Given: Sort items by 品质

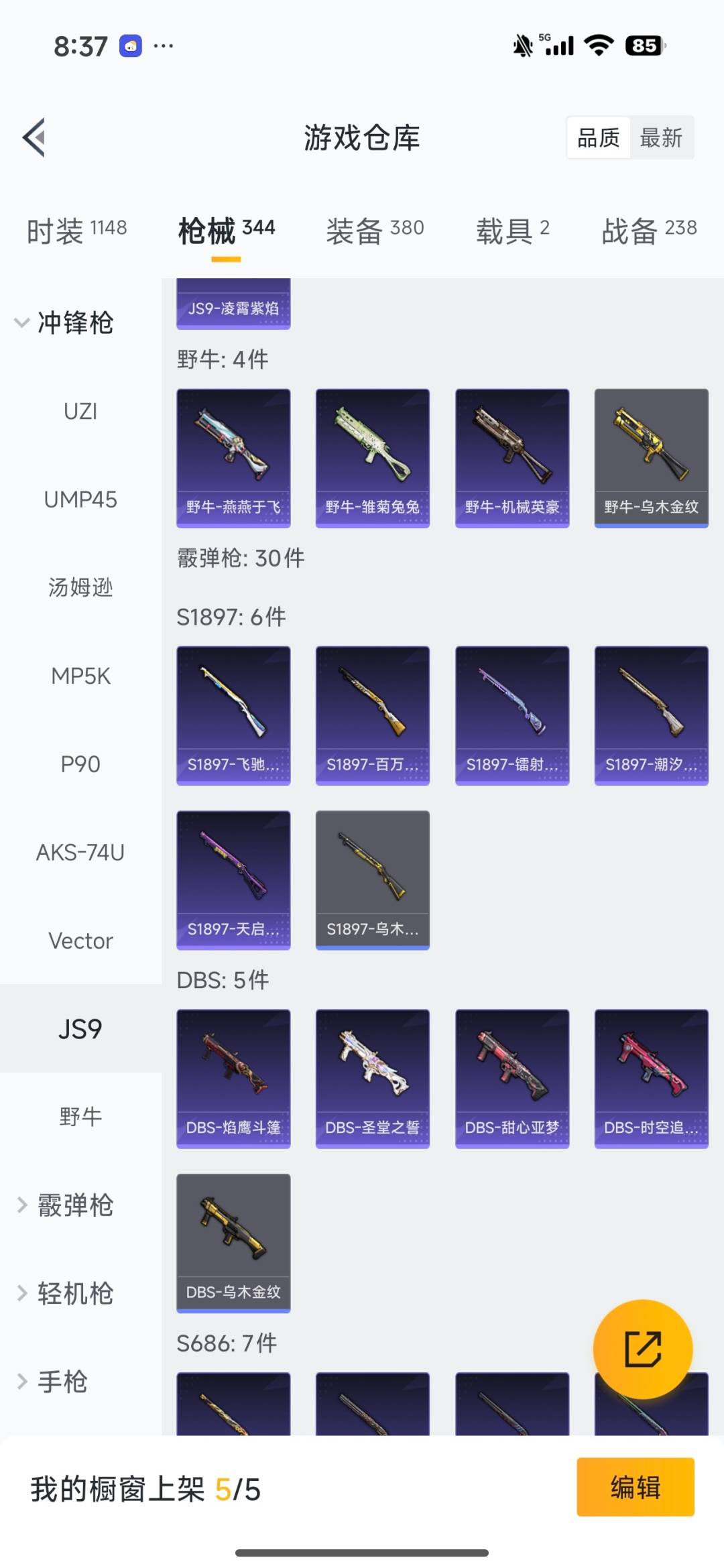Looking at the screenshot, I should click(x=598, y=138).
